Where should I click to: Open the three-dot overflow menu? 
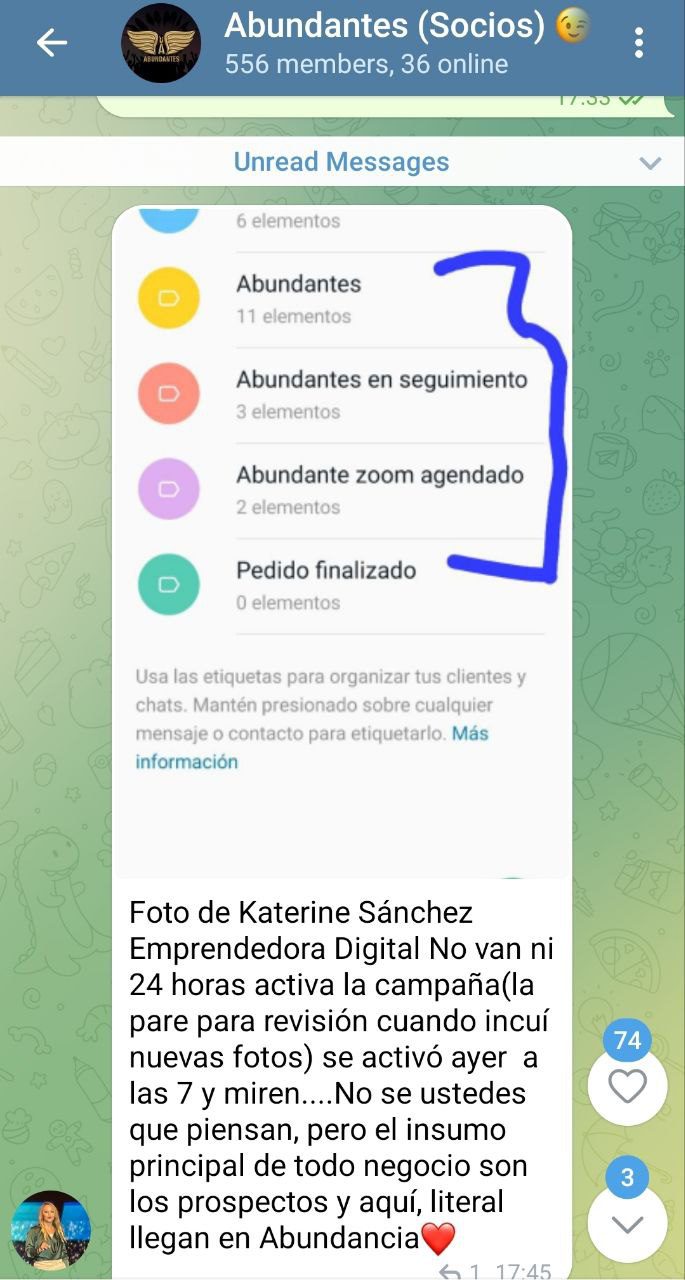click(638, 42)
